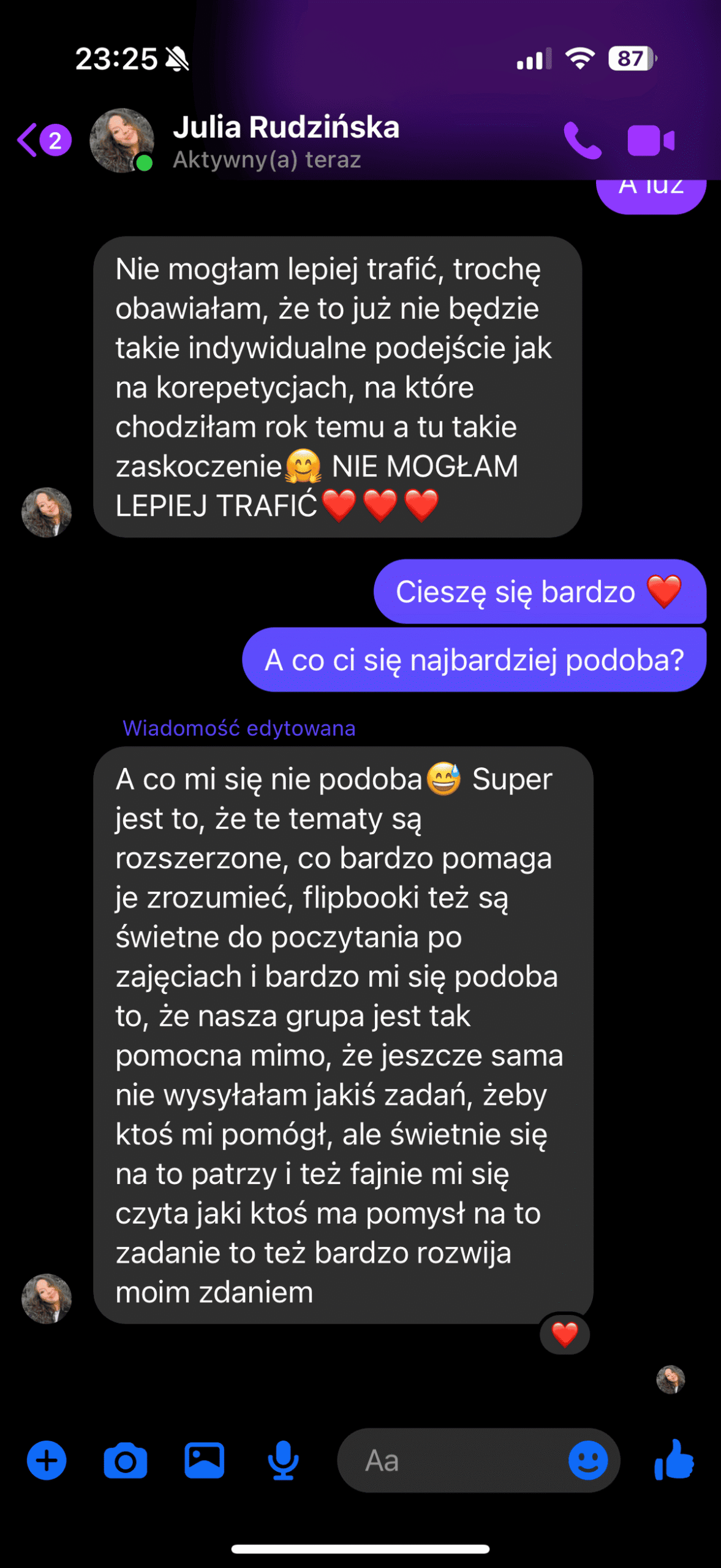This screenshot has height=1568, width=721.
Task: Start a voice call with Julia Rudzińska
Action: coord(582,140)
